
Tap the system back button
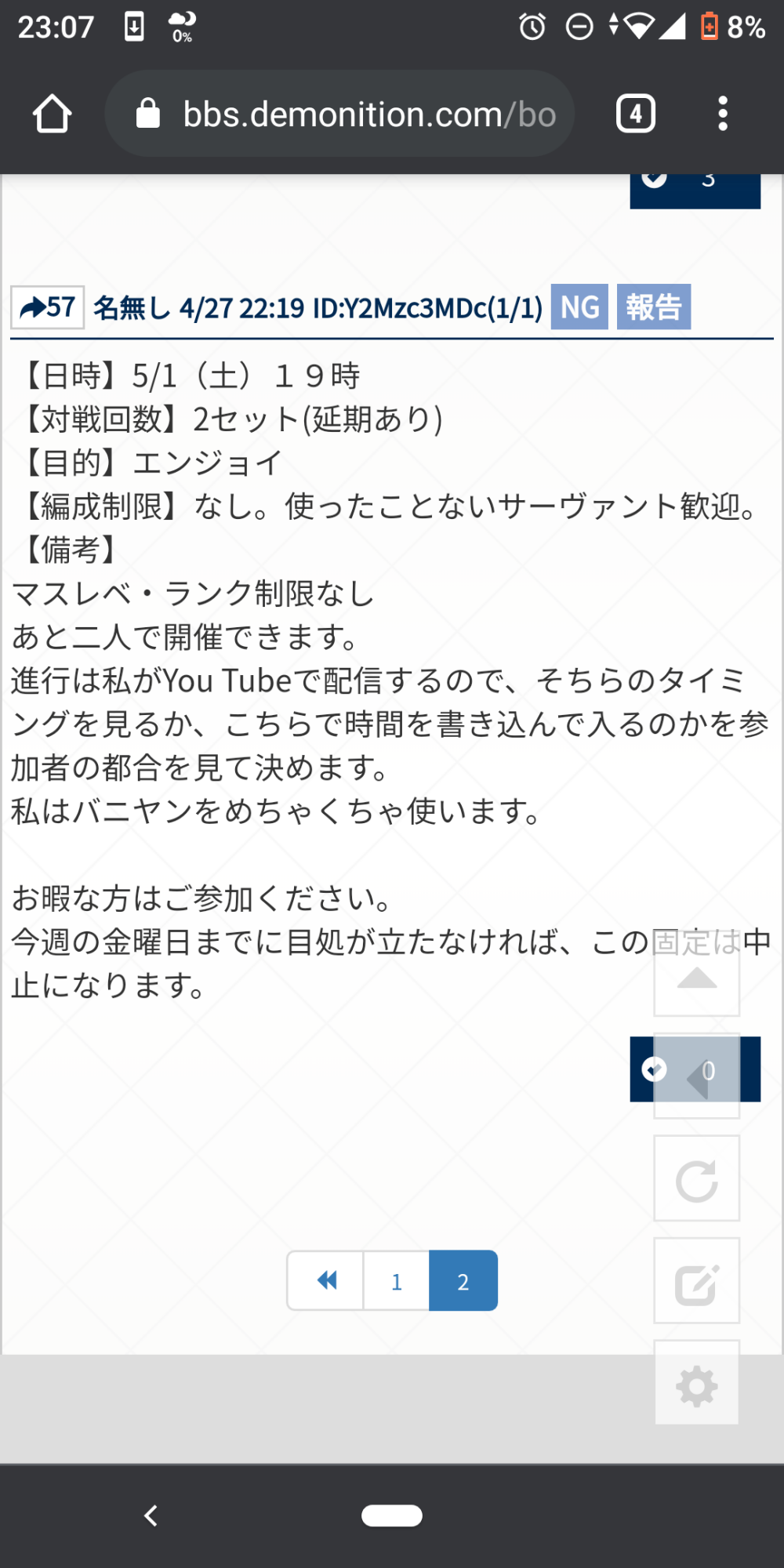click(151, 1515)
